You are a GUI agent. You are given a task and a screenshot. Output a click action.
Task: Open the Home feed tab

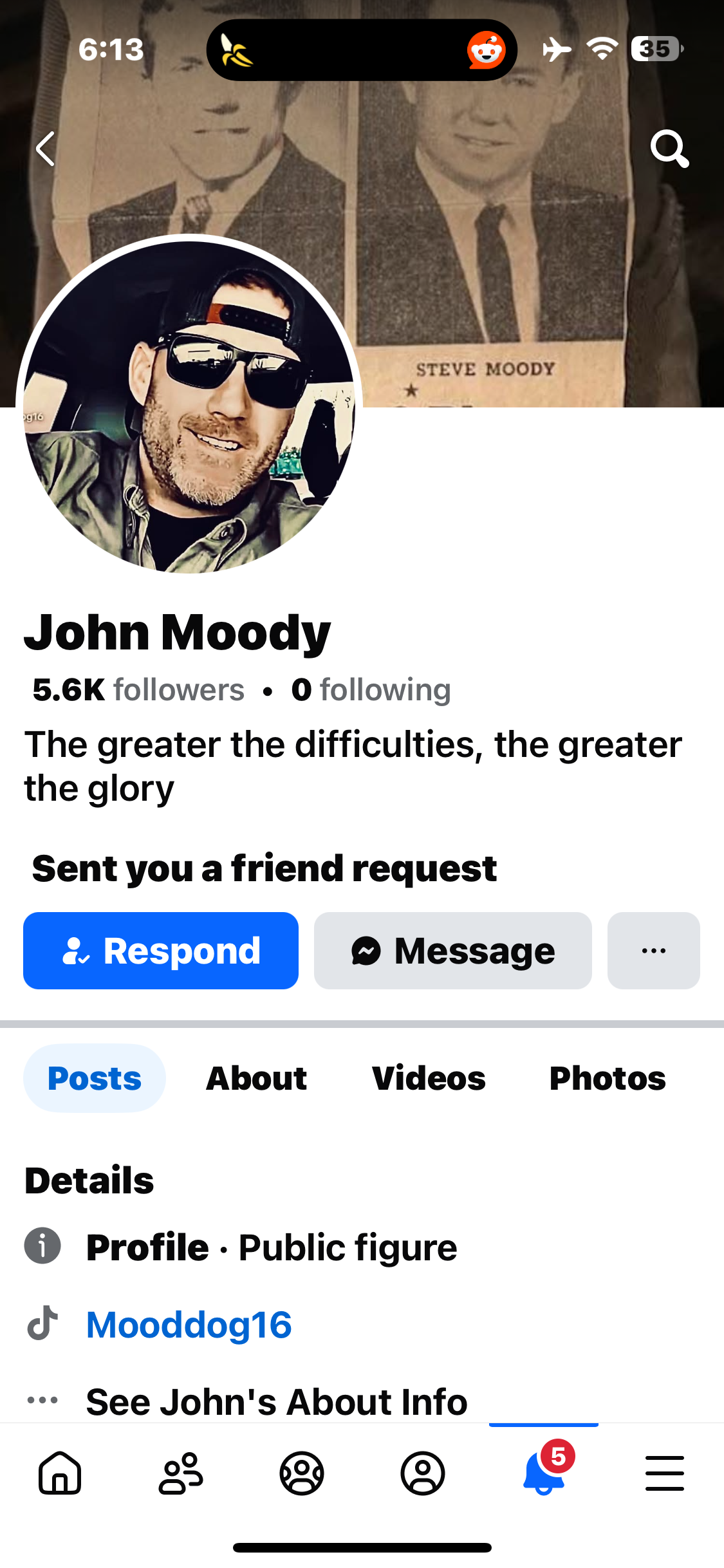click(60, 1473)
